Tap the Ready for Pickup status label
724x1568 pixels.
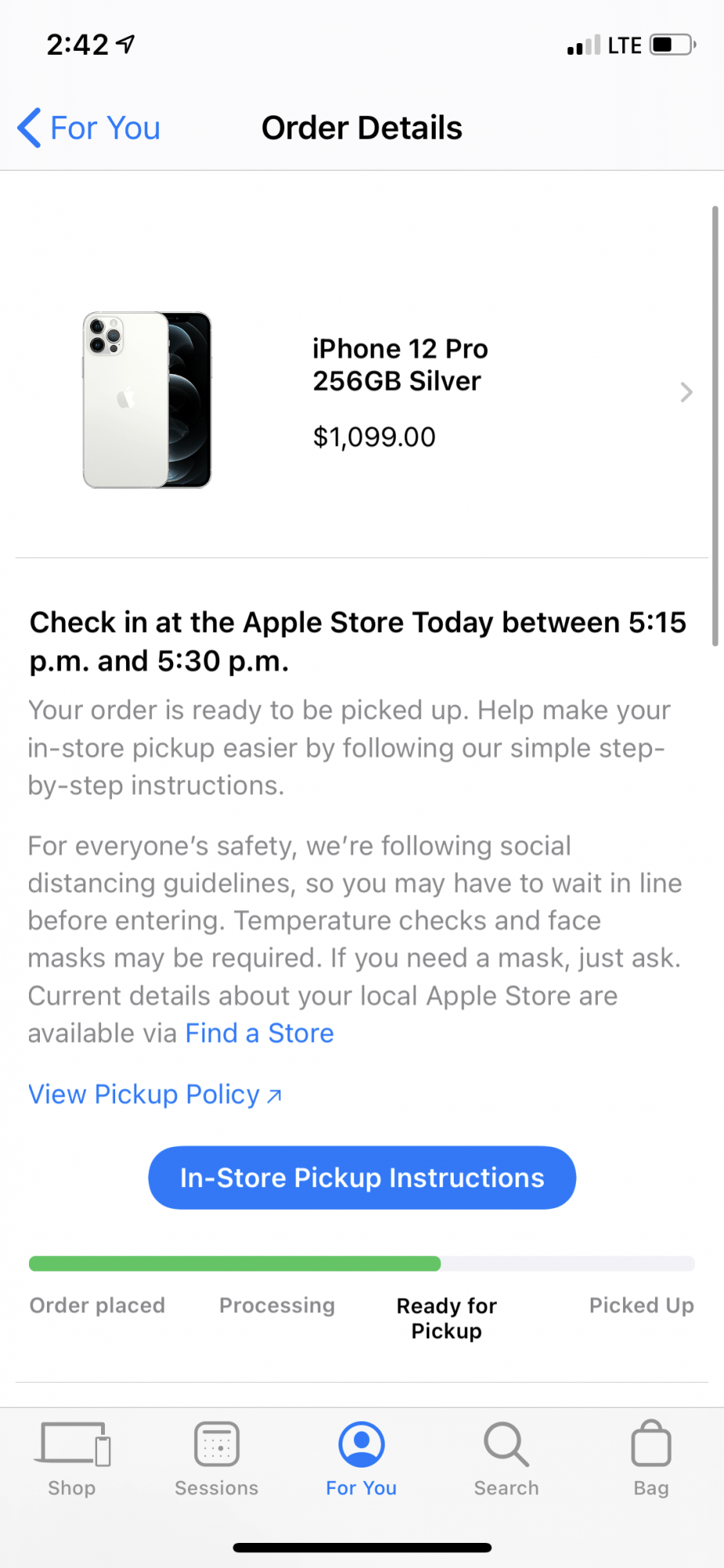pyautogui.click(x=446, y=1317)
